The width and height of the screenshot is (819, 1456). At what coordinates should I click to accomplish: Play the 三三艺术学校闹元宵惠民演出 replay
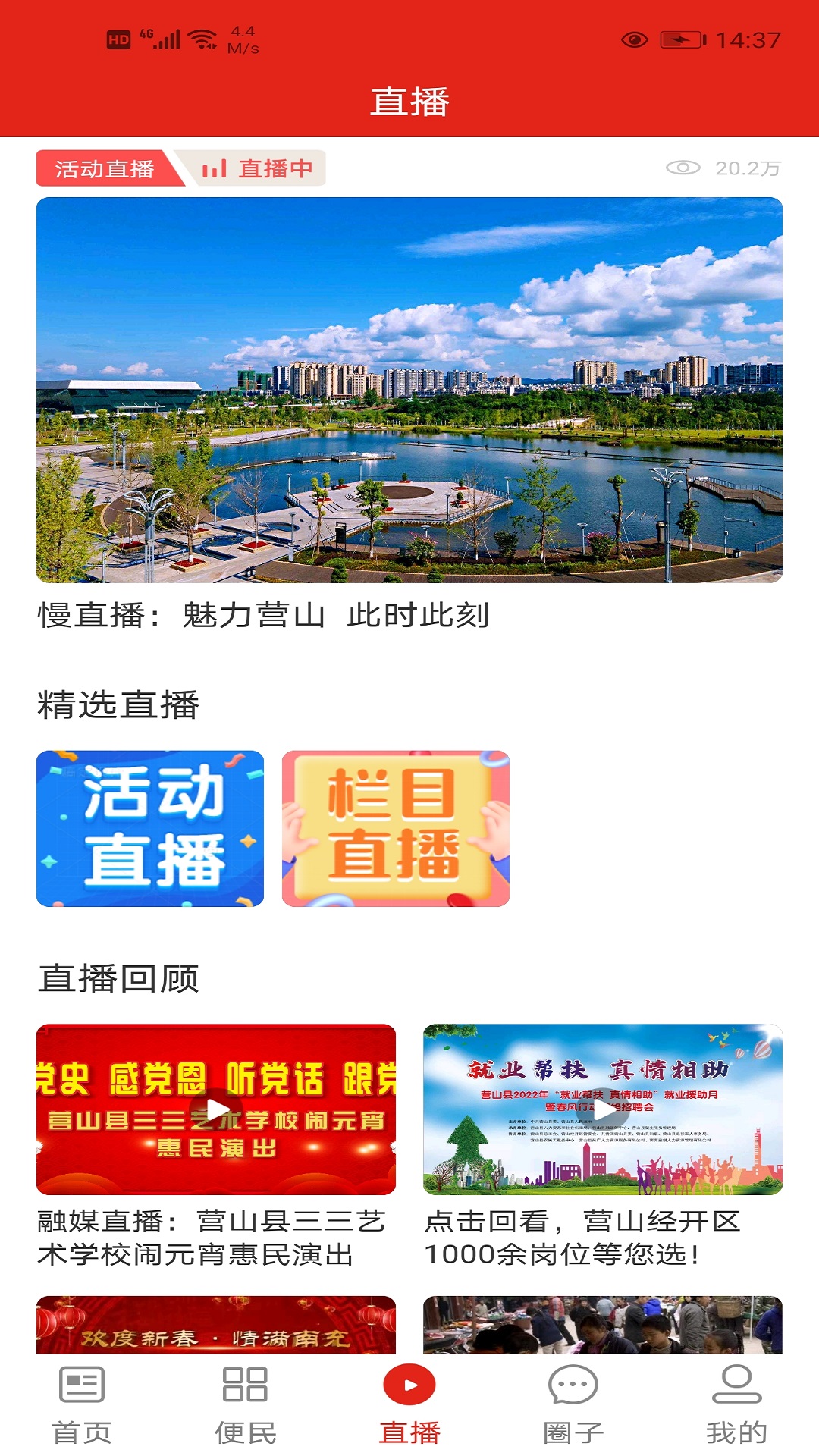click(x=216, y=1109)
